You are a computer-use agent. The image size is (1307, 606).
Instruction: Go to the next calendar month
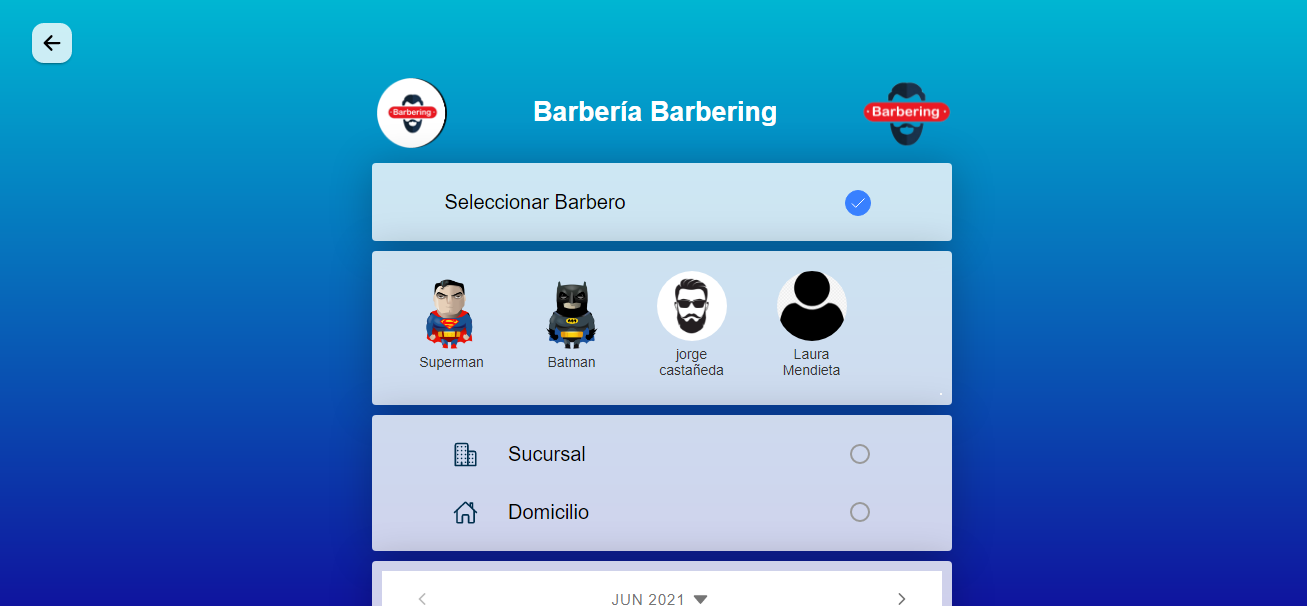click(901, 599)
